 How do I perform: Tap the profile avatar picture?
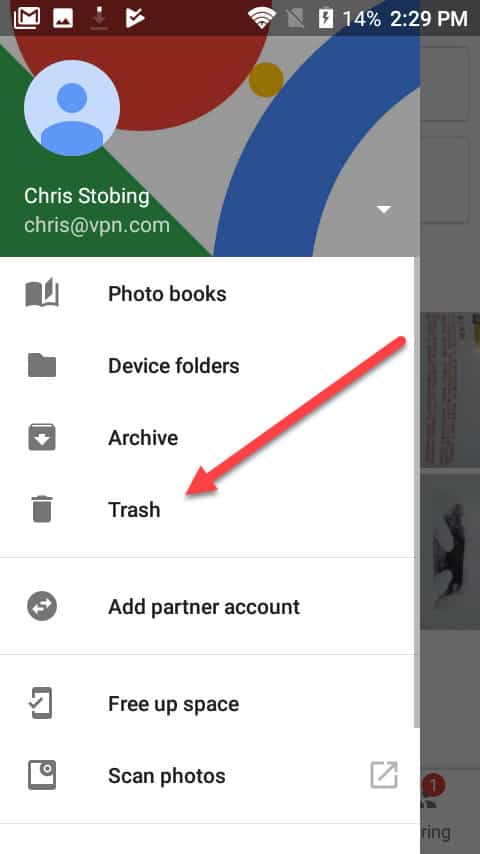pos(72,108)
